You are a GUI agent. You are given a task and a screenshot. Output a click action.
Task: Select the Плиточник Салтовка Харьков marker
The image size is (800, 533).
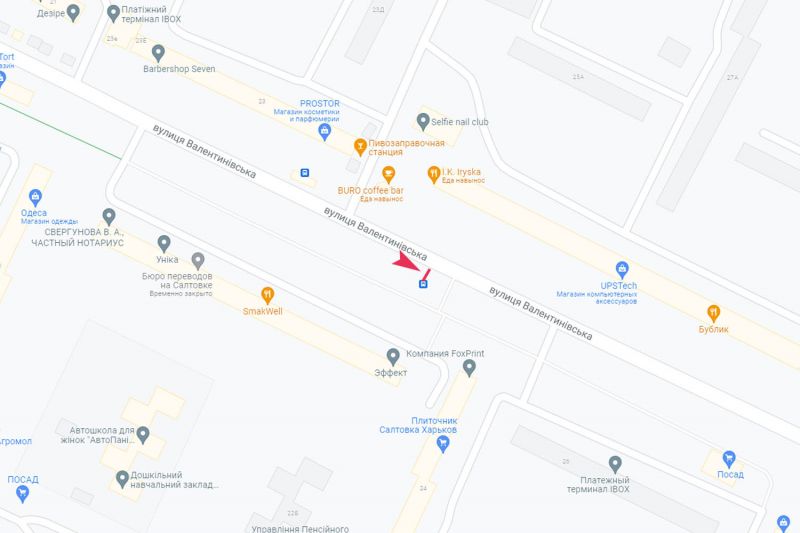coord(469,369)
